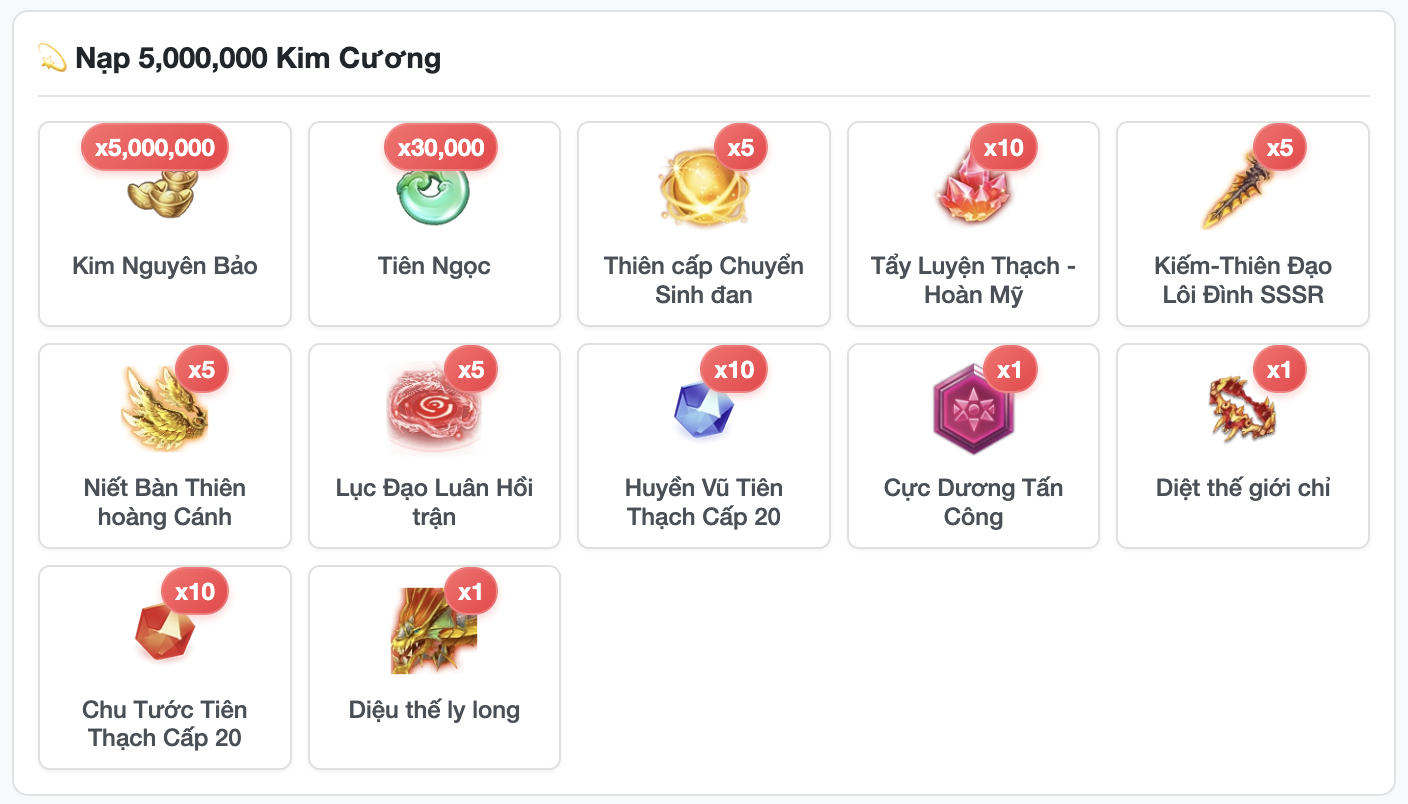Tap the Diệt thế giới chỉ card
This screenshot has width=1408, height=804.
tap(1242, 446)
